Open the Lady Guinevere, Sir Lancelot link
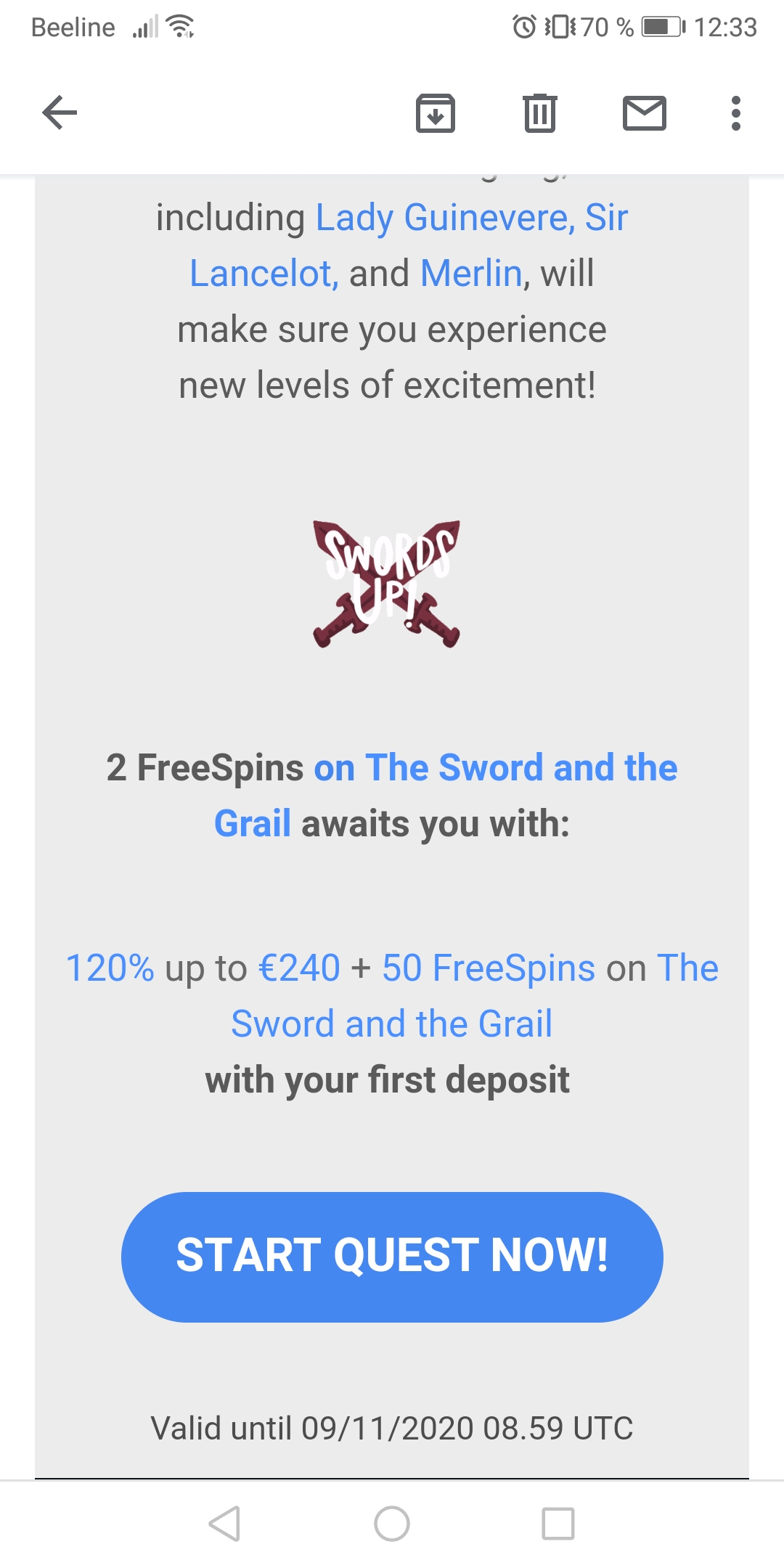The image size is (784, 1568). tap(471, 218)
